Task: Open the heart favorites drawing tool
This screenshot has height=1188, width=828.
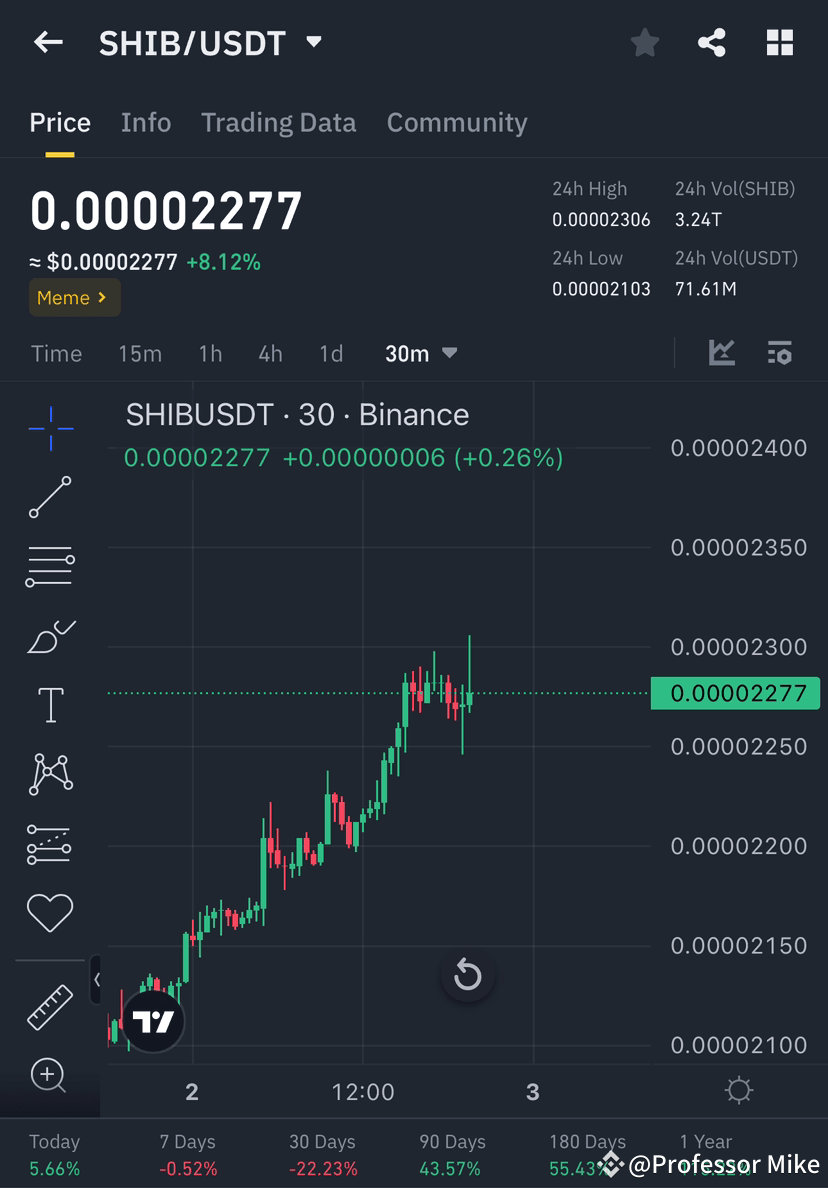Action: [50, 912]
